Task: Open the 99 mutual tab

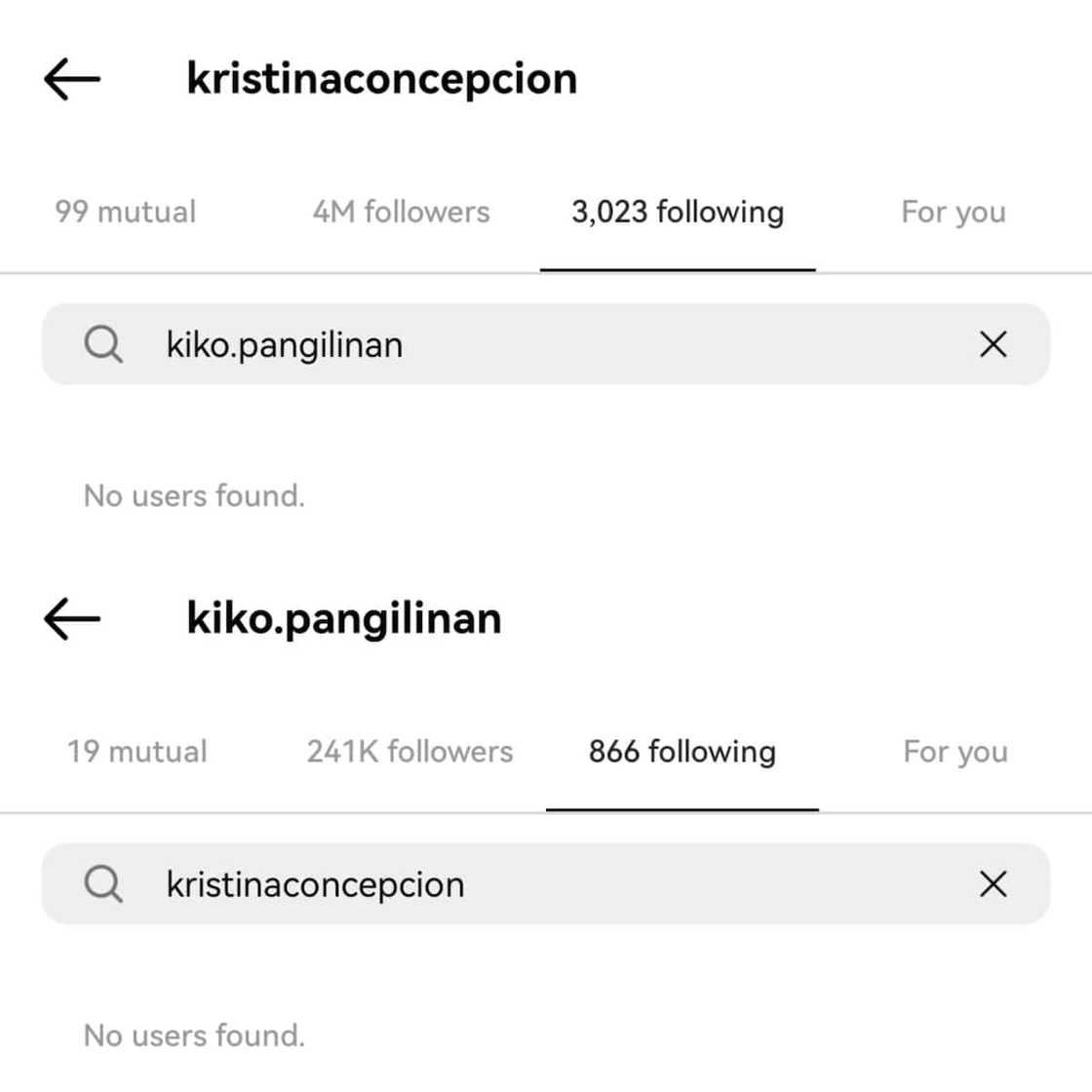Action: point(126,212)
